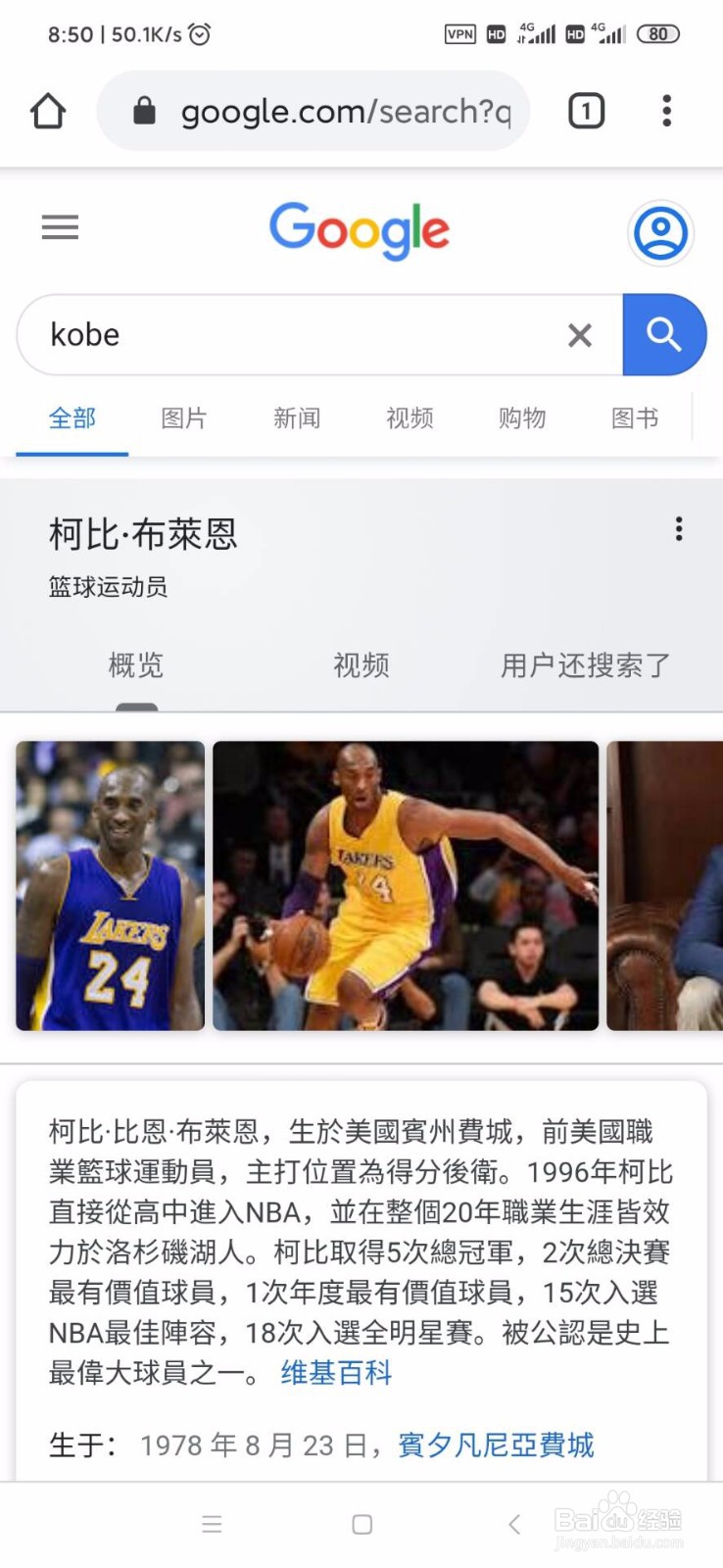The height and width of the screenshot is (1568, 723).
Task: Click the padlock security icon in address bar
Action: 143,111
